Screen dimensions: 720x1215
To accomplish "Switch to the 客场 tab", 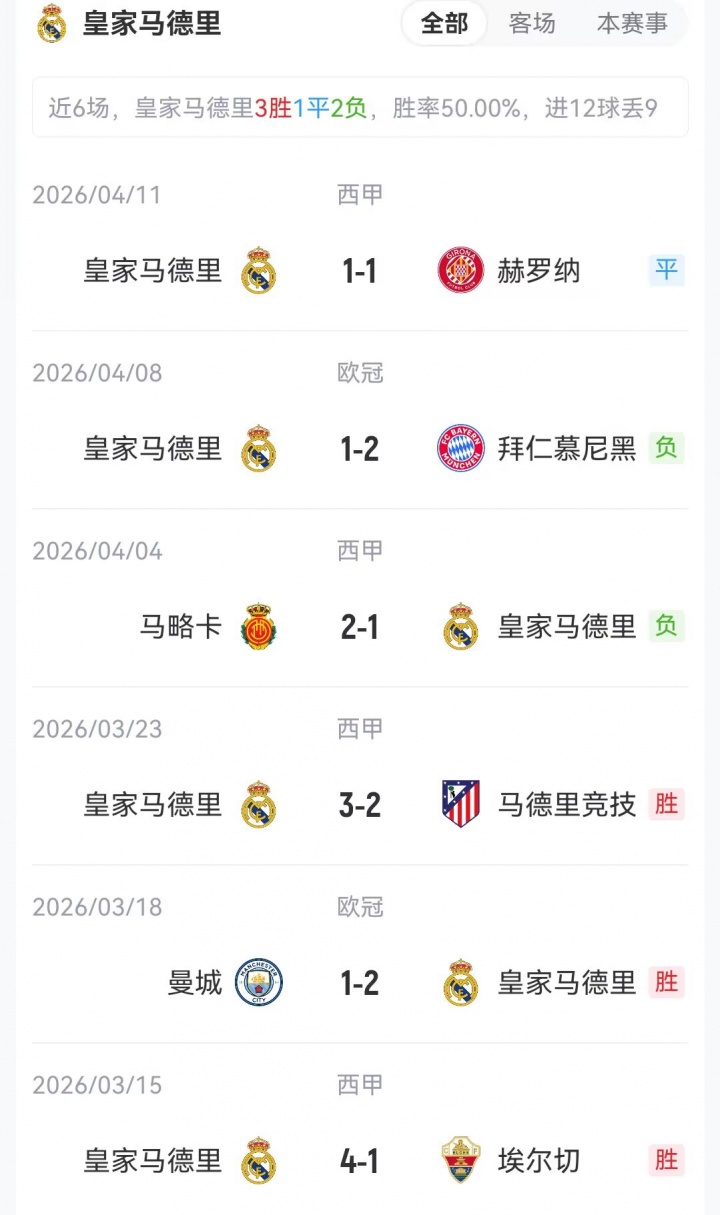I will click(x=532, y=24).
